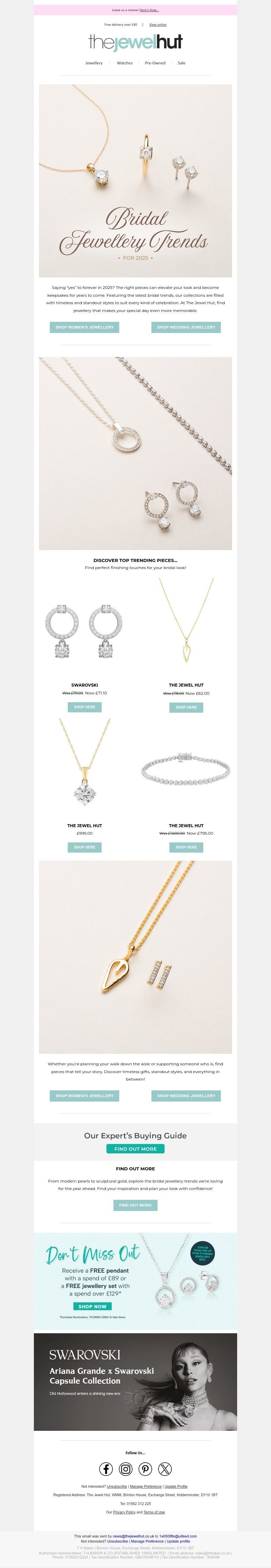Go to the Pre-Owned section
The image size is (271, 1568).
point(155,63)
